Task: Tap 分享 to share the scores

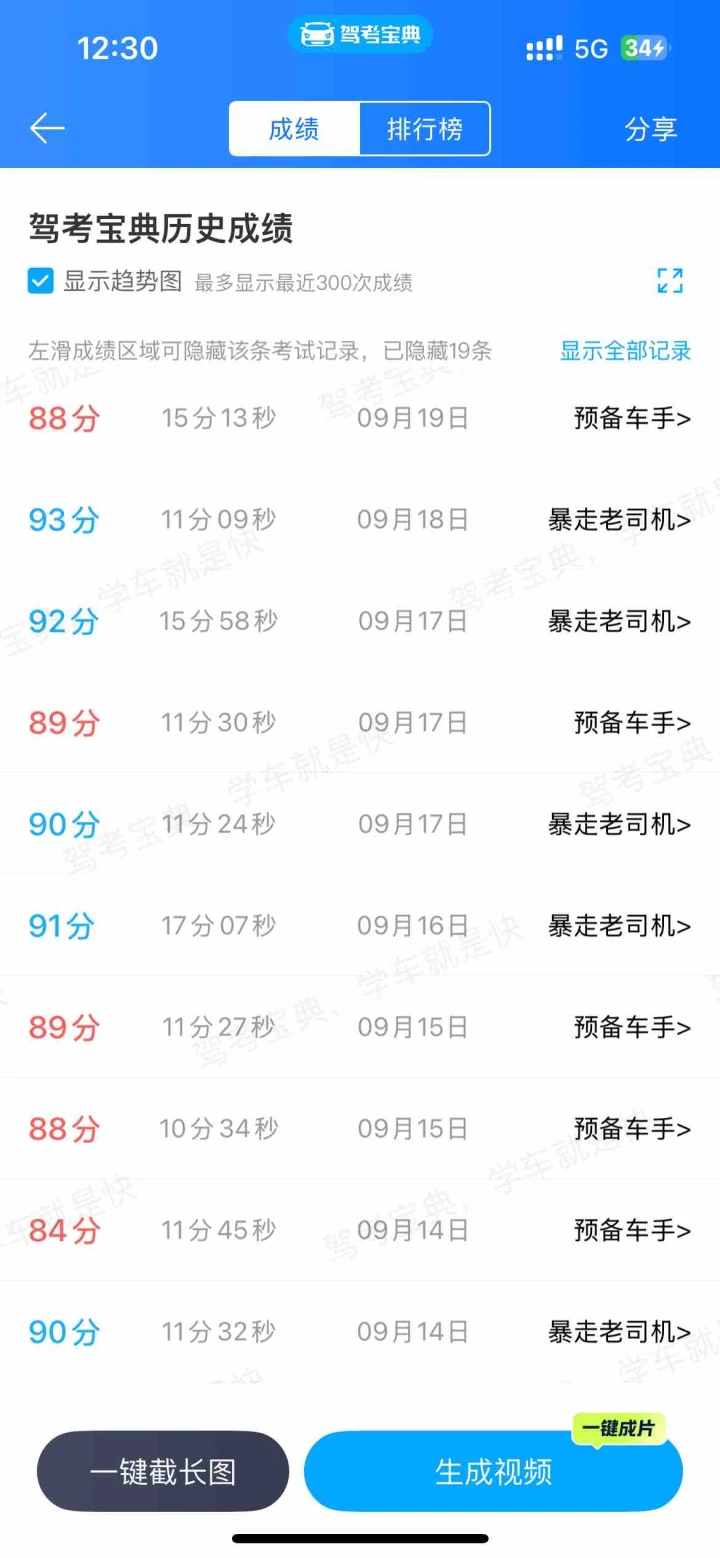Action: click(651, 129)
